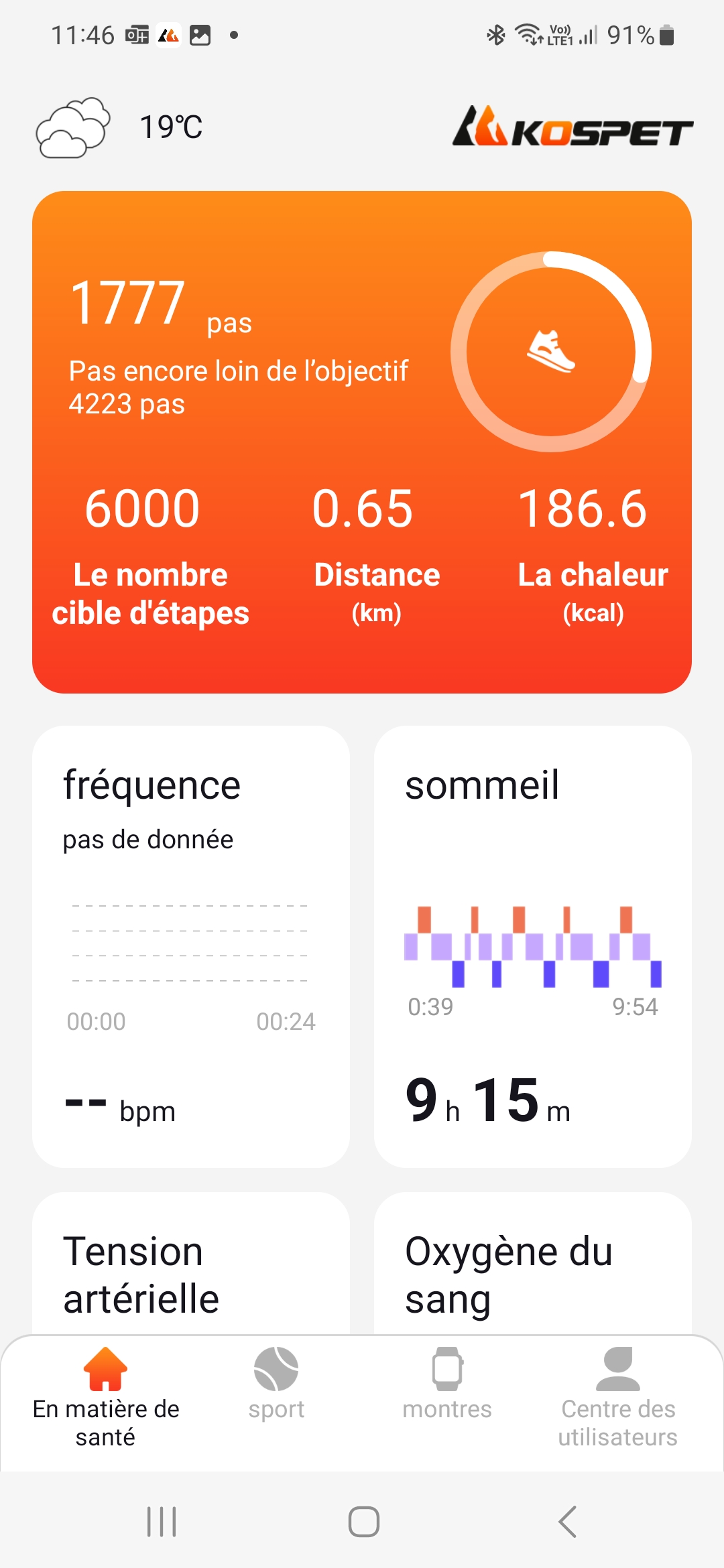Open the steps summary card showing 1777 pas

(362, 441)
